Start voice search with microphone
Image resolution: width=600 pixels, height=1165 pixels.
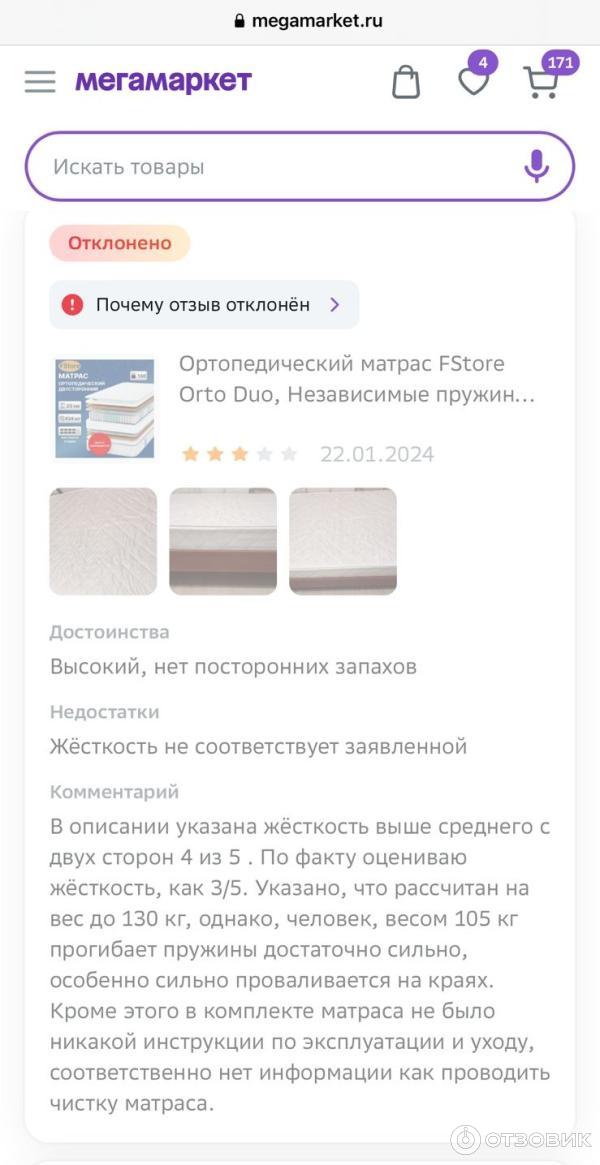(x=537, y=167)
